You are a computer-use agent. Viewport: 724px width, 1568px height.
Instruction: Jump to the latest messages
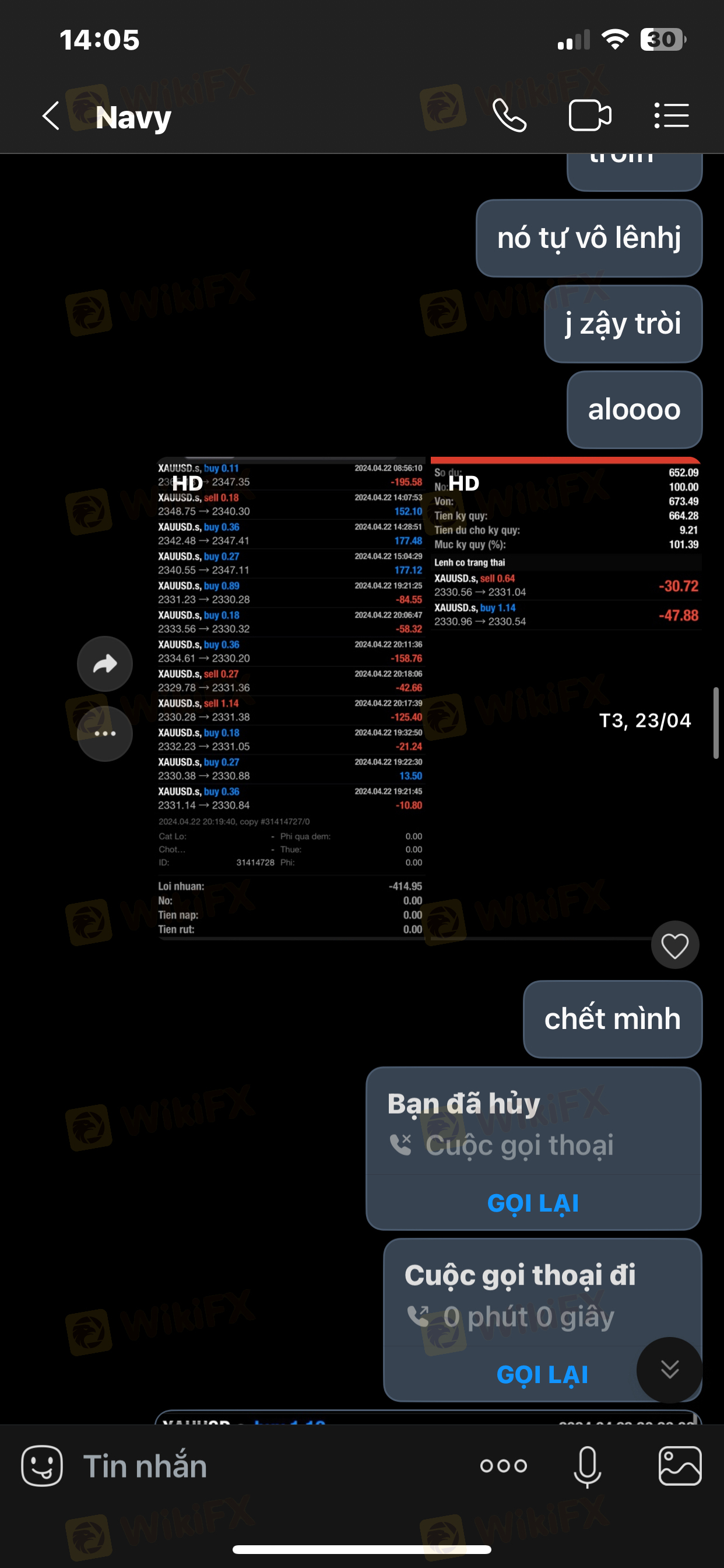pyautogui.click(x=669, y=1370)
